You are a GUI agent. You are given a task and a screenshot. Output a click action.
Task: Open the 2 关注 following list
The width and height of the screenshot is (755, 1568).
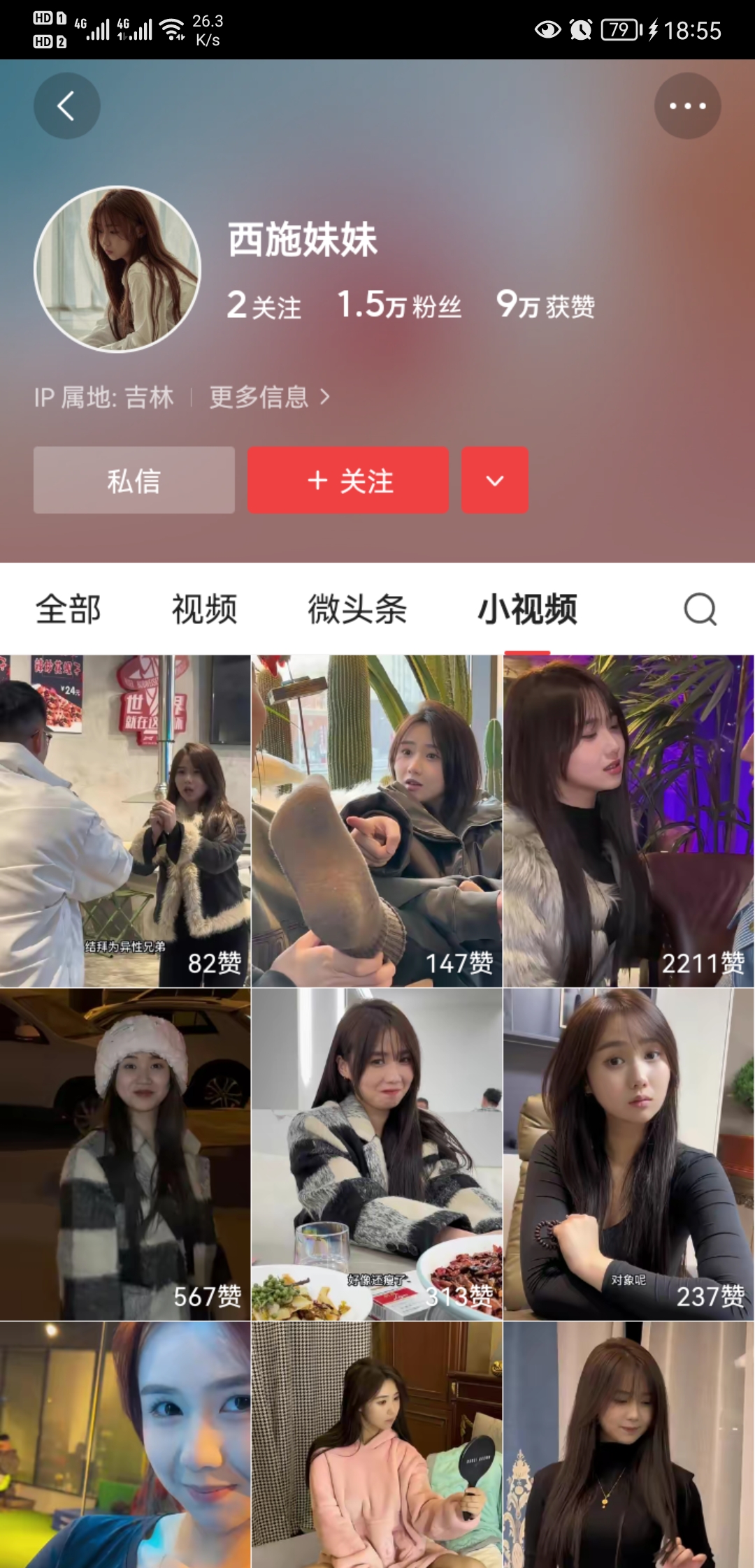[x=264, y=305]
